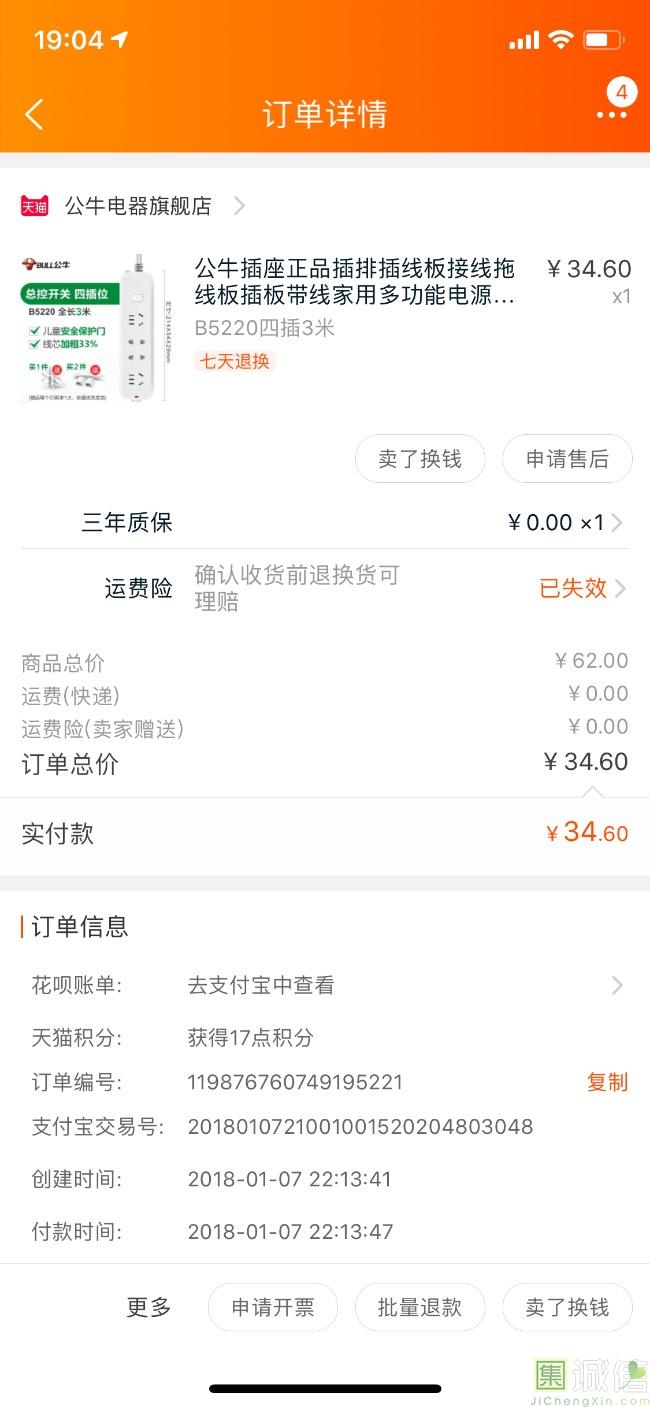
Task: Open the 公牛插座 product item
Action: tap(325, 328)
